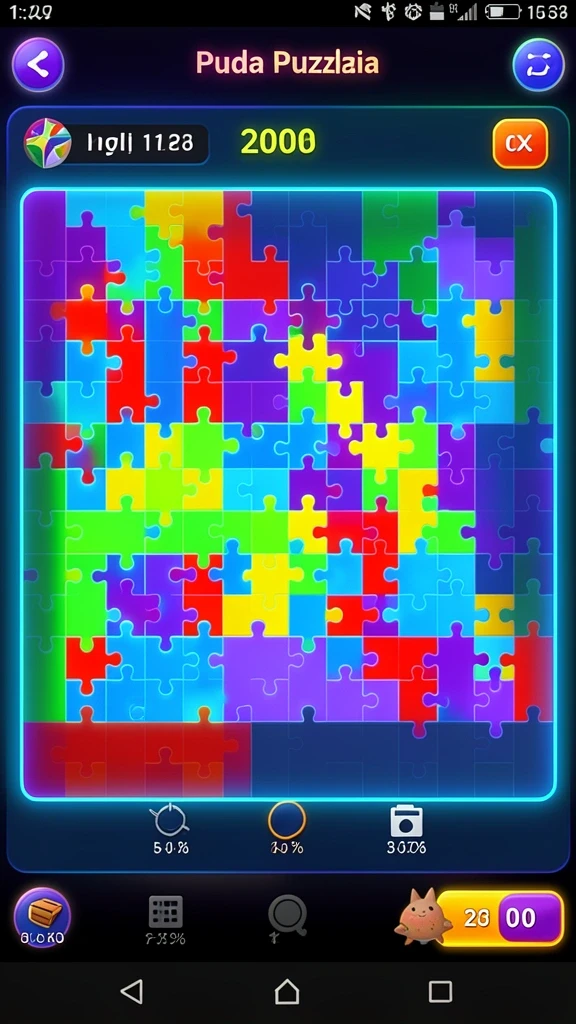Open recent apps with the square button
The height and width of the screenshot is (1024, 576).
(440, 991)
